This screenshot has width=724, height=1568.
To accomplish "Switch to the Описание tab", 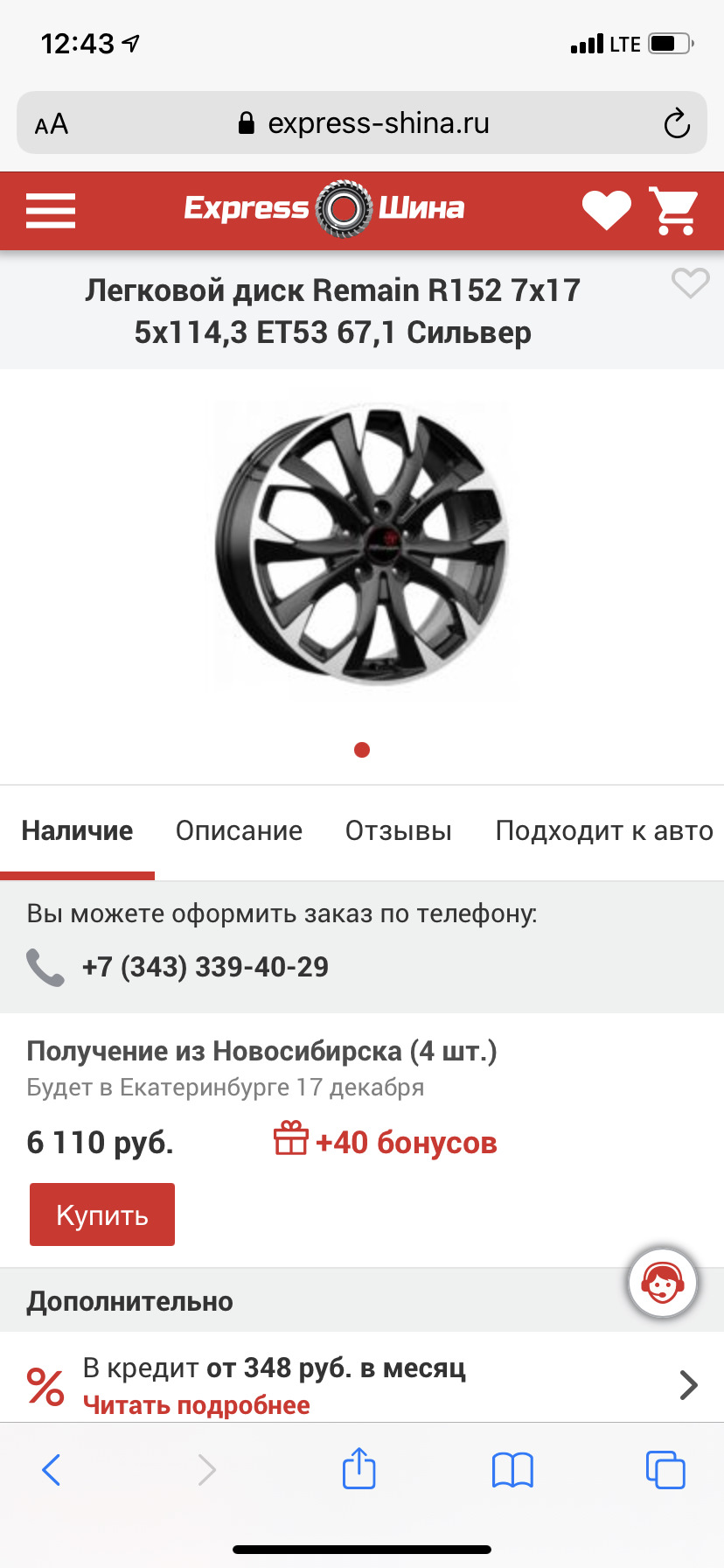I will [239, 830].
